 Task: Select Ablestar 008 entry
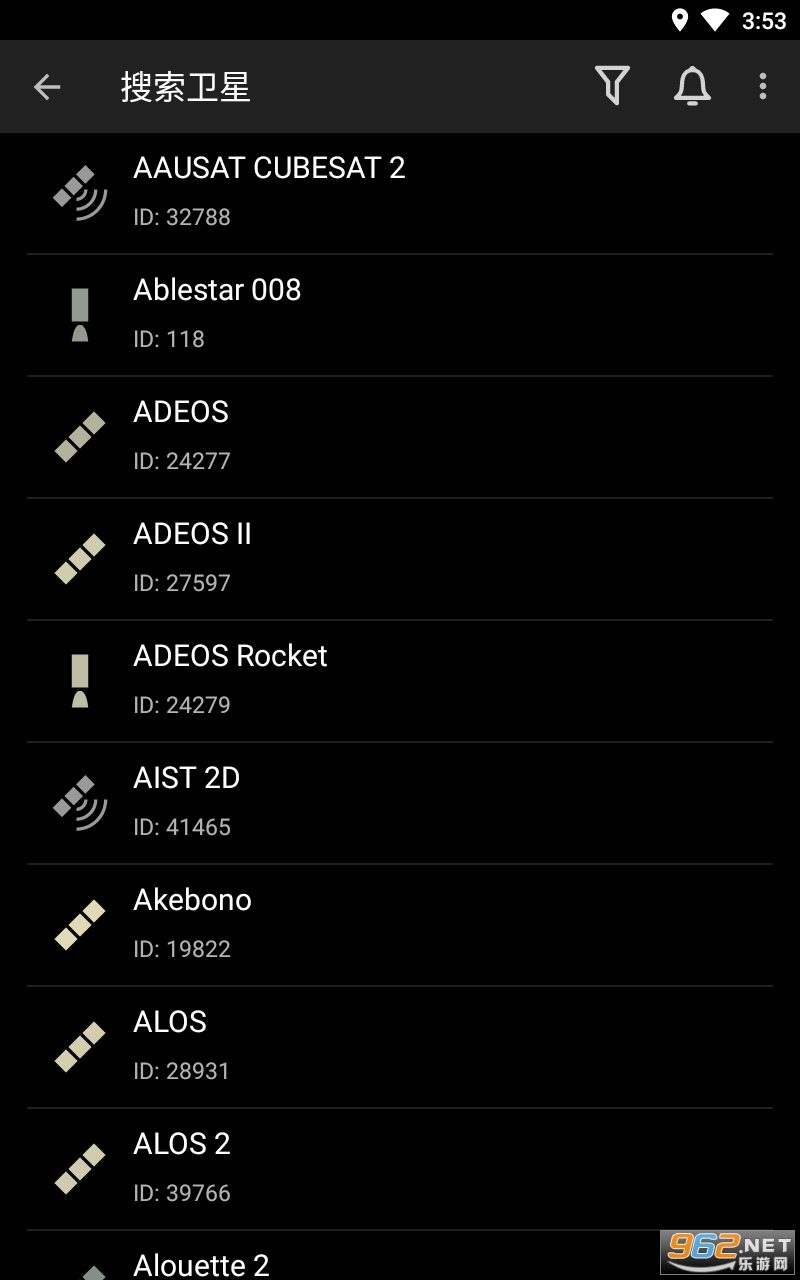pyautogui.click(x=400, y=314)
